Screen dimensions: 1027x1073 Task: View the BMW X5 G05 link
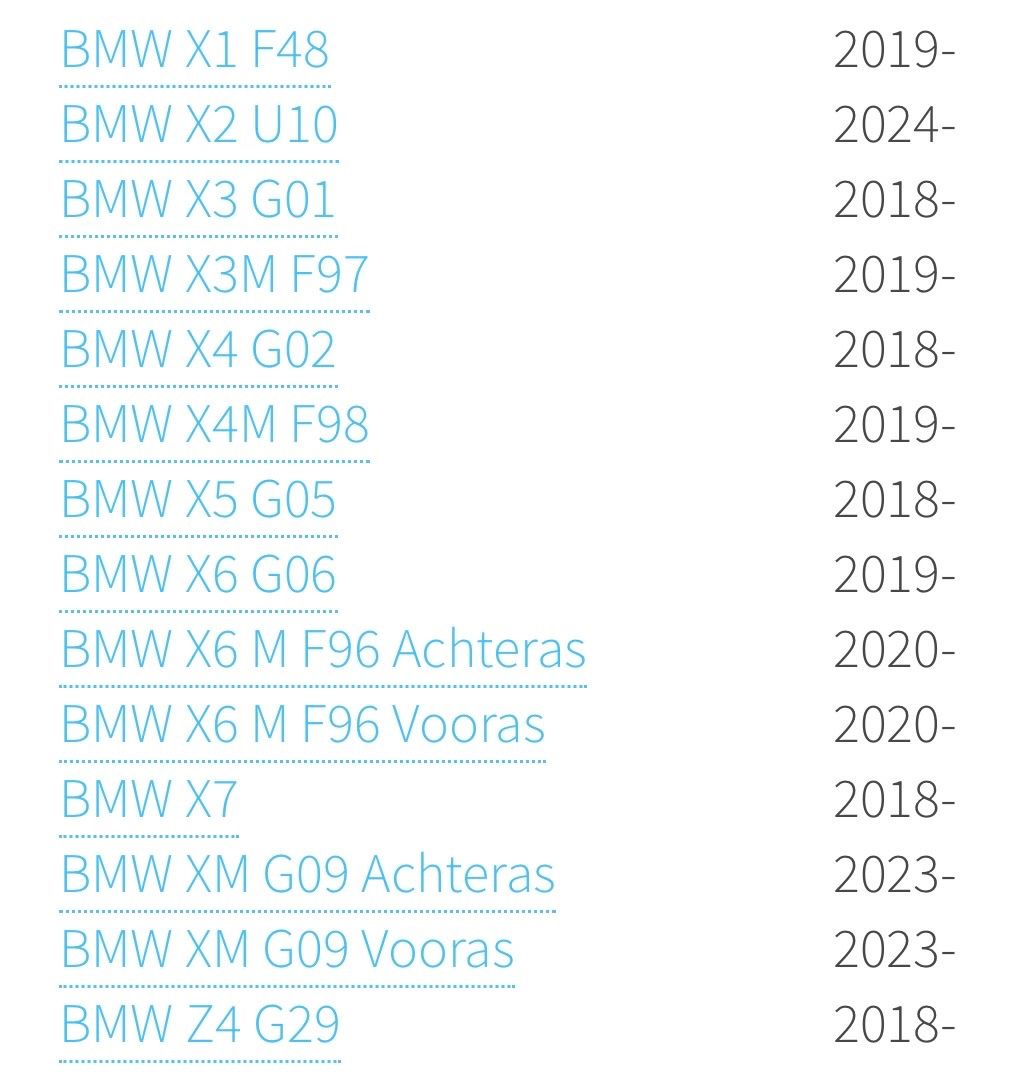[x=198, y=500]
